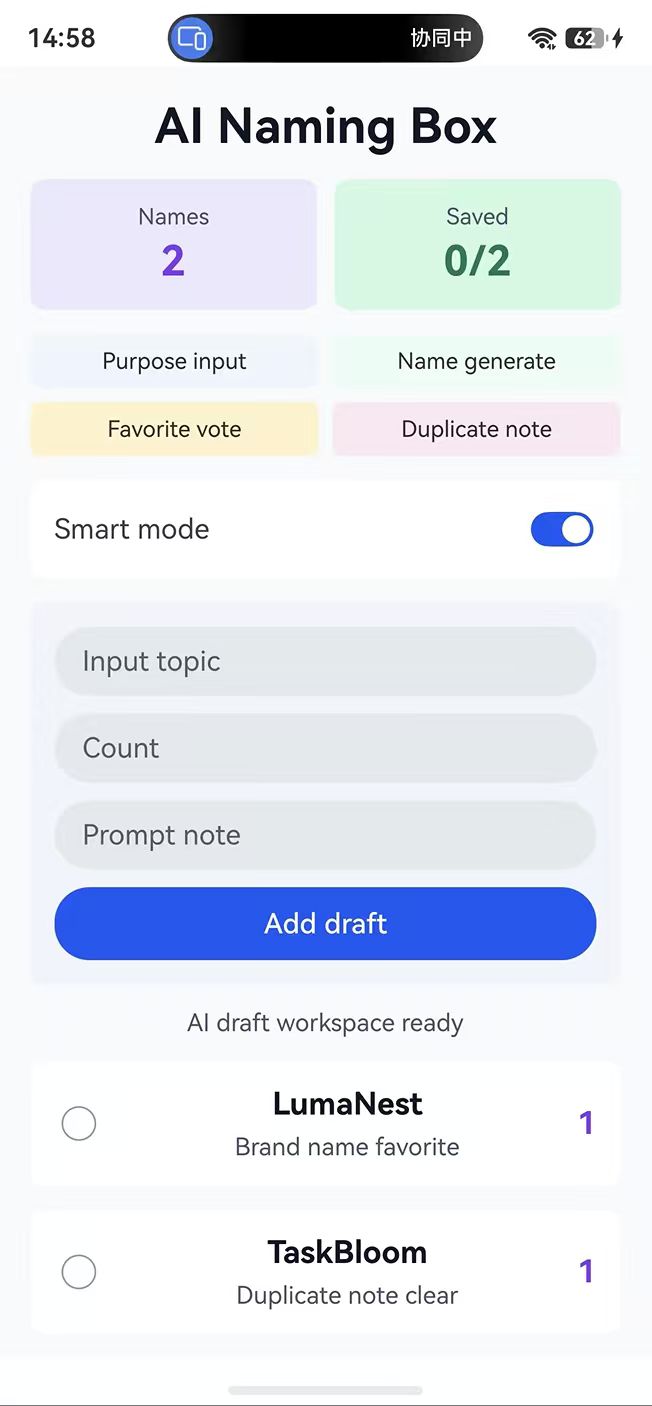This screenshot has width=652, height=1406.
Task: Focus the Input topic field
Action: (x=325, y=661)
